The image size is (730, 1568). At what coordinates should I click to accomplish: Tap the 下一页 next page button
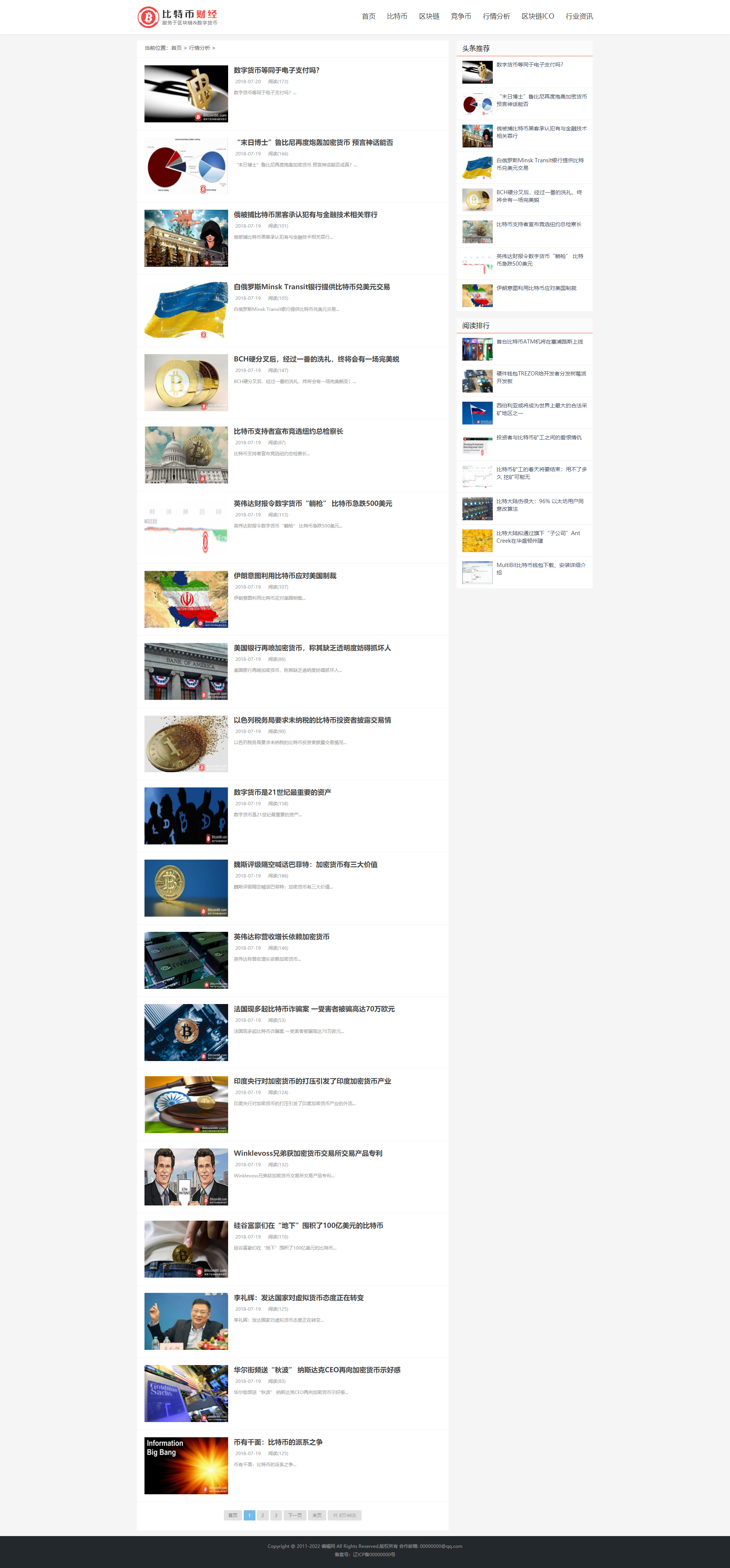click(x=295, y=1515)
